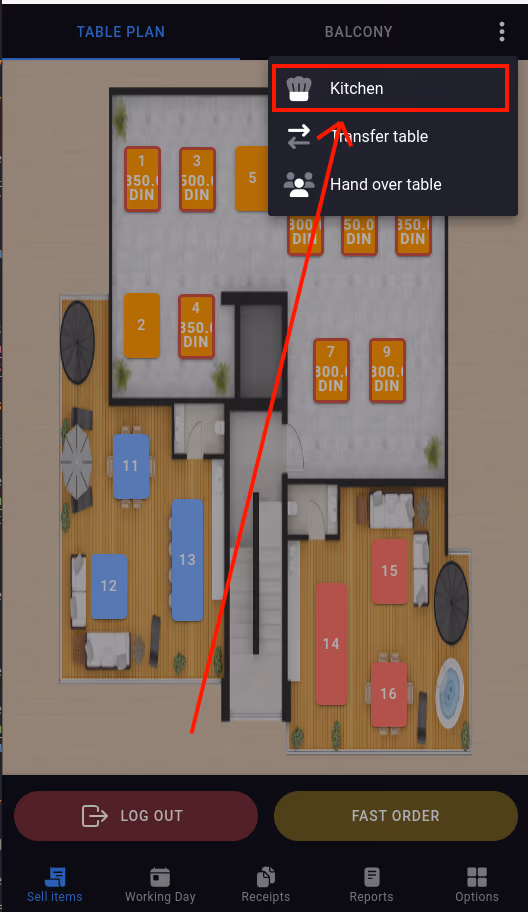Open the Reports tab
Screen dimensions: 528x912
point(371,885)
